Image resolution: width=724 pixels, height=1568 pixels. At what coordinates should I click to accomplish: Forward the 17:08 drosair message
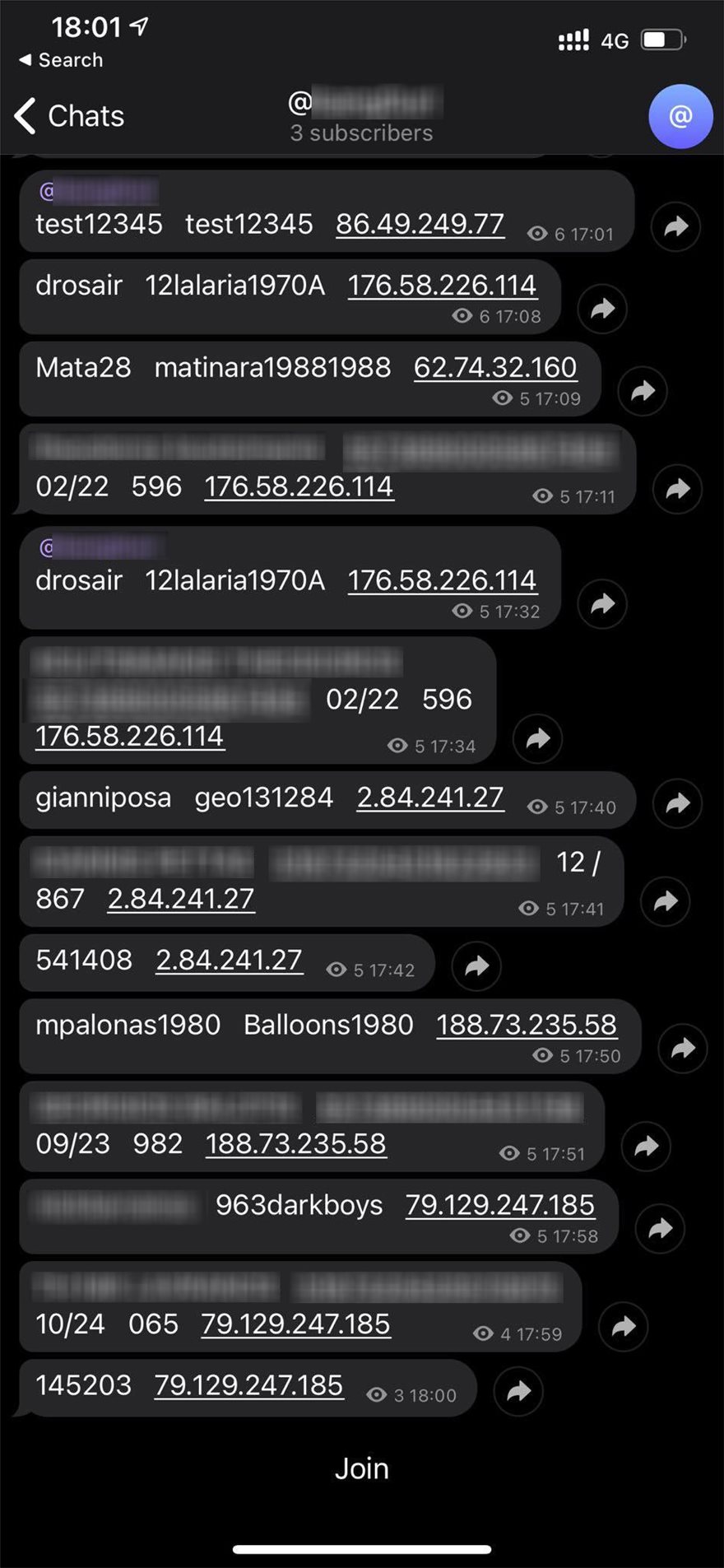(x=602, y=309)
